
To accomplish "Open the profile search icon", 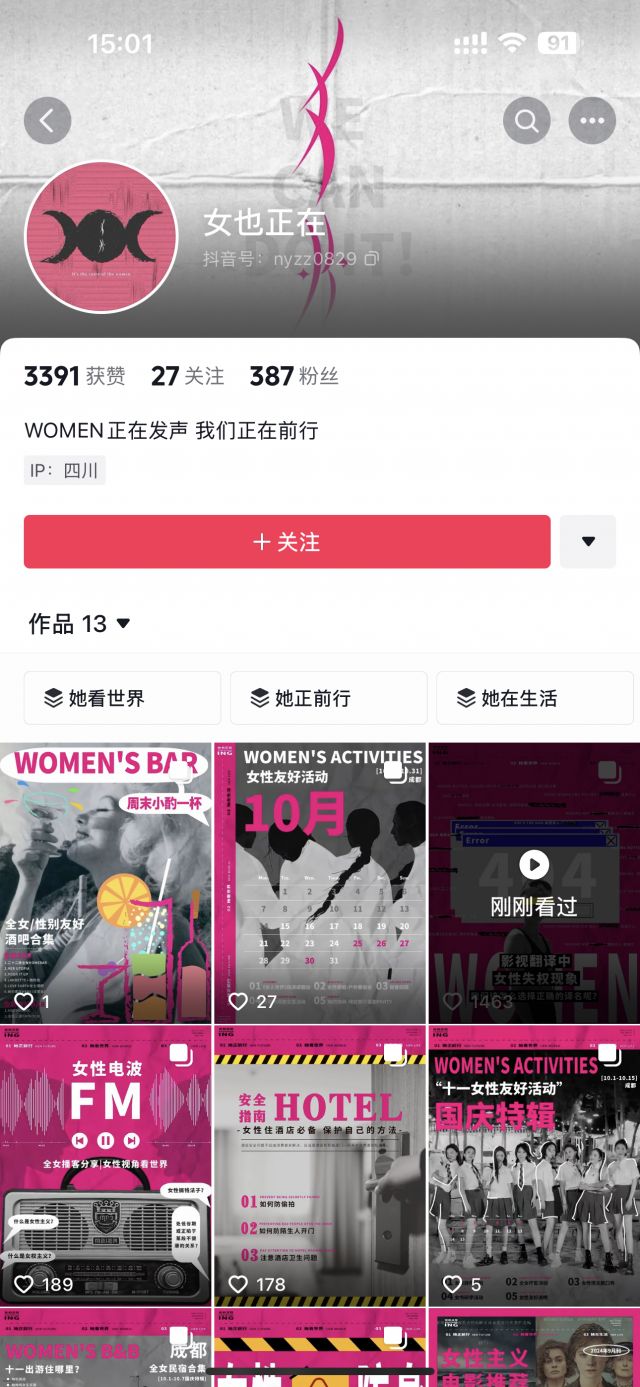I will [x=527, y=121].
